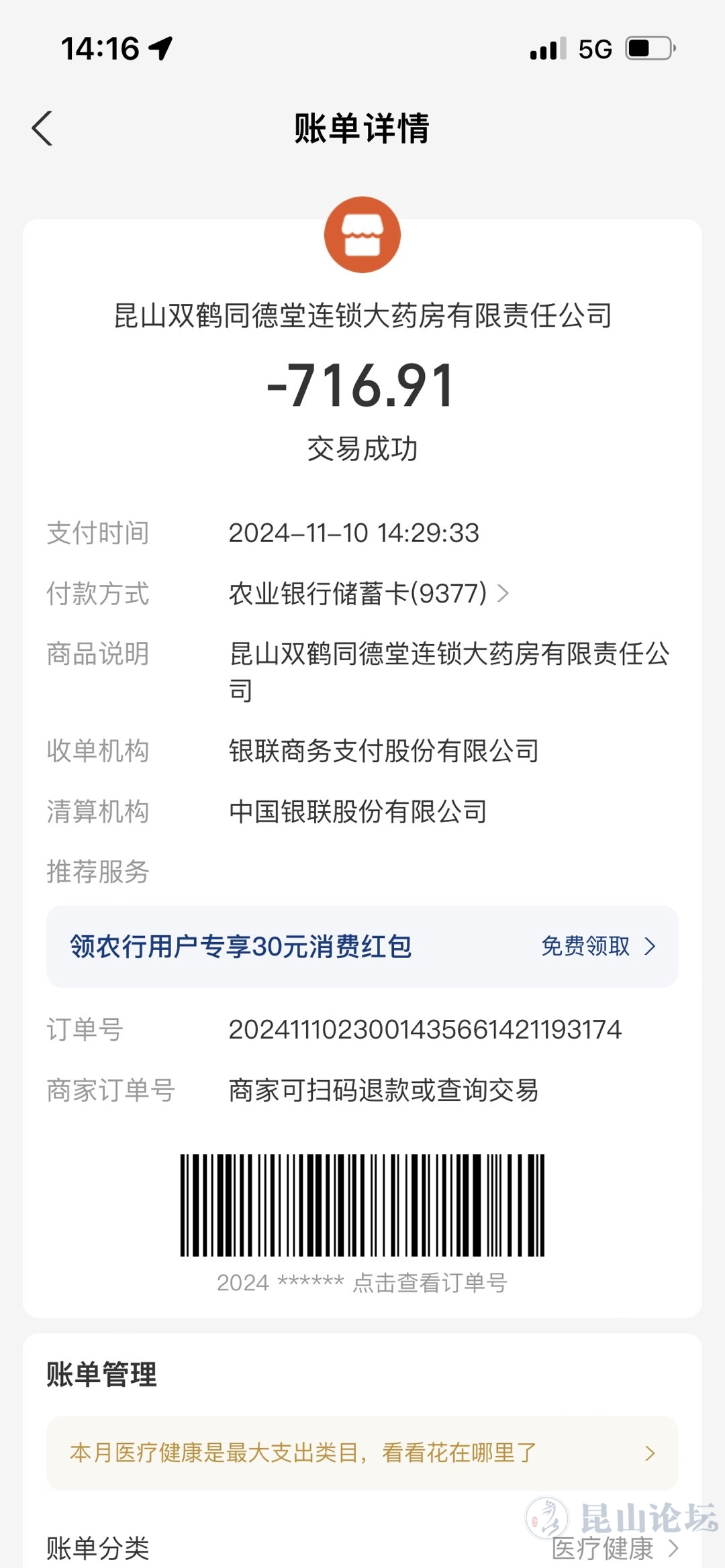Image resolution: width=725 pixels, height=1568 pixels.
Task: Go back from the 账单详情 page
Action: click(42, 128)
